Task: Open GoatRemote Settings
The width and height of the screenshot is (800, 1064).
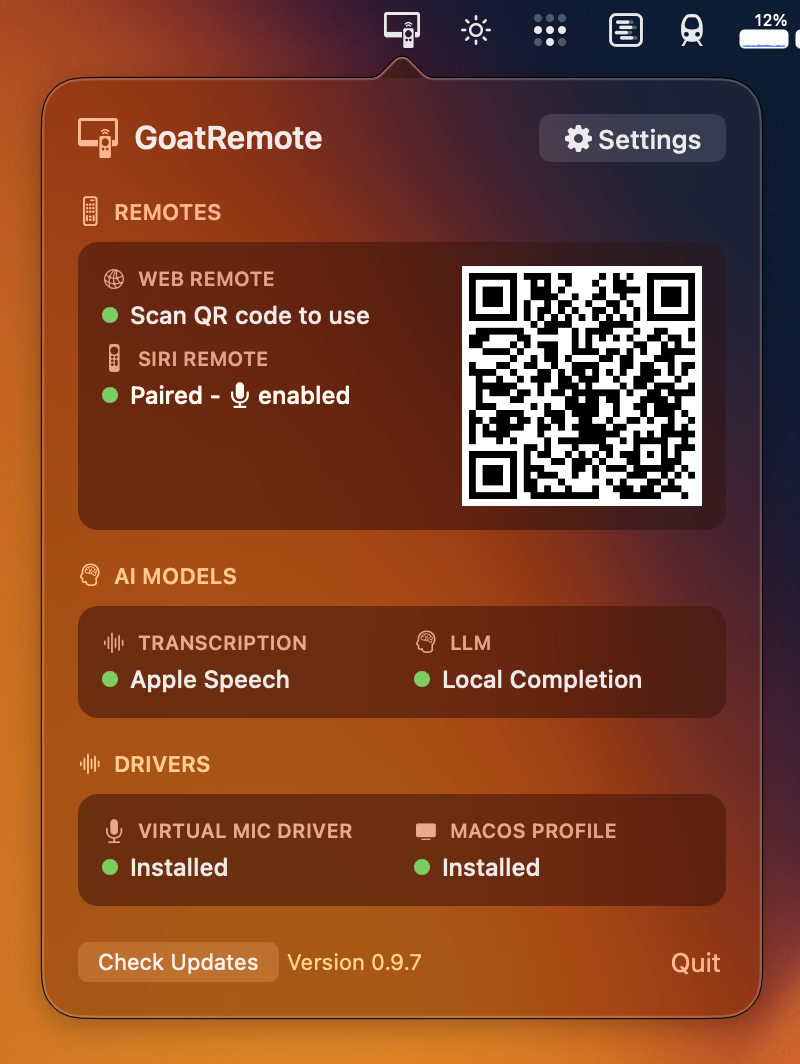Action: [632, 139]
